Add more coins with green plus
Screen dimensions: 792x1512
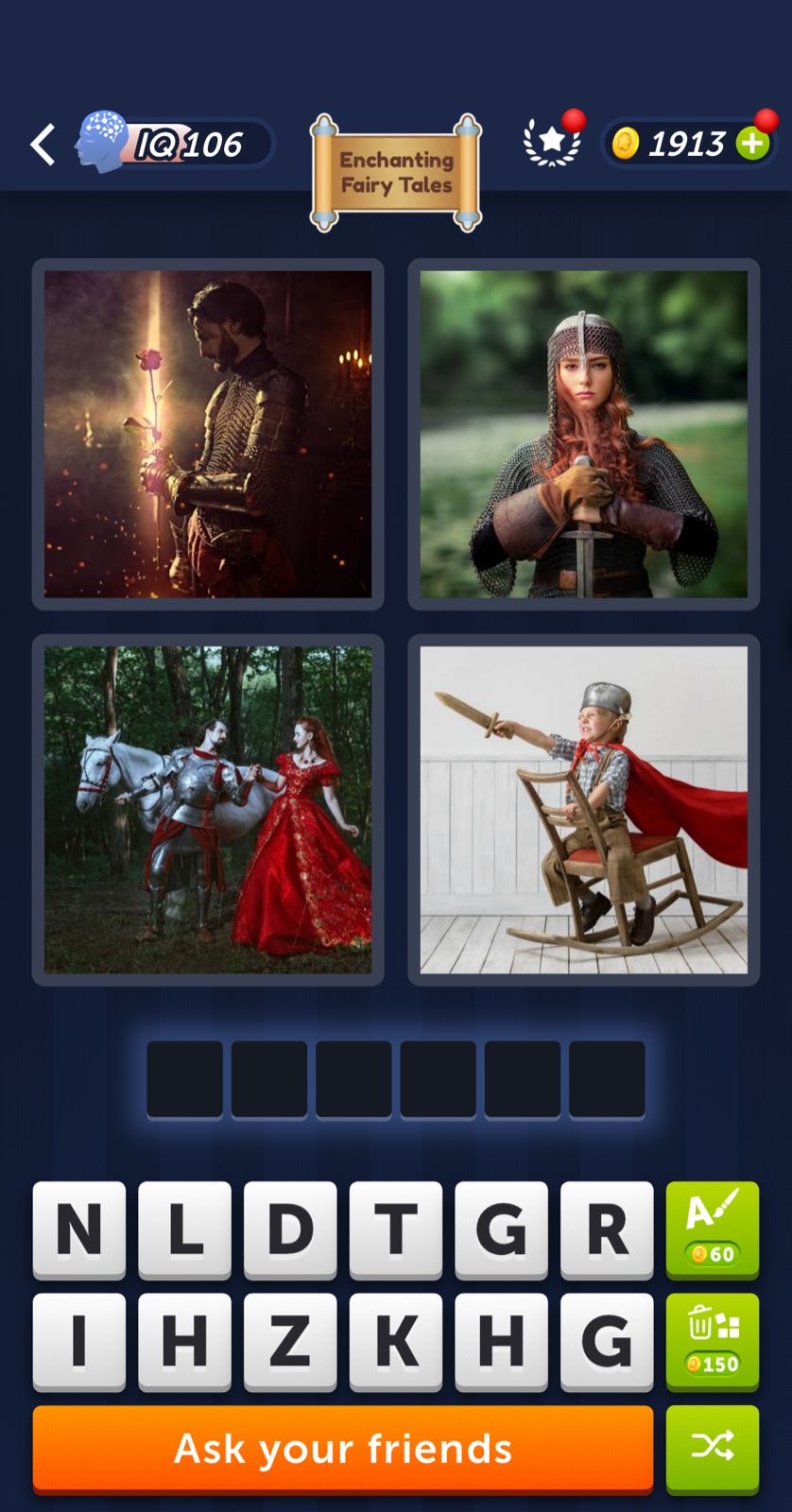(x=753, y=144)
